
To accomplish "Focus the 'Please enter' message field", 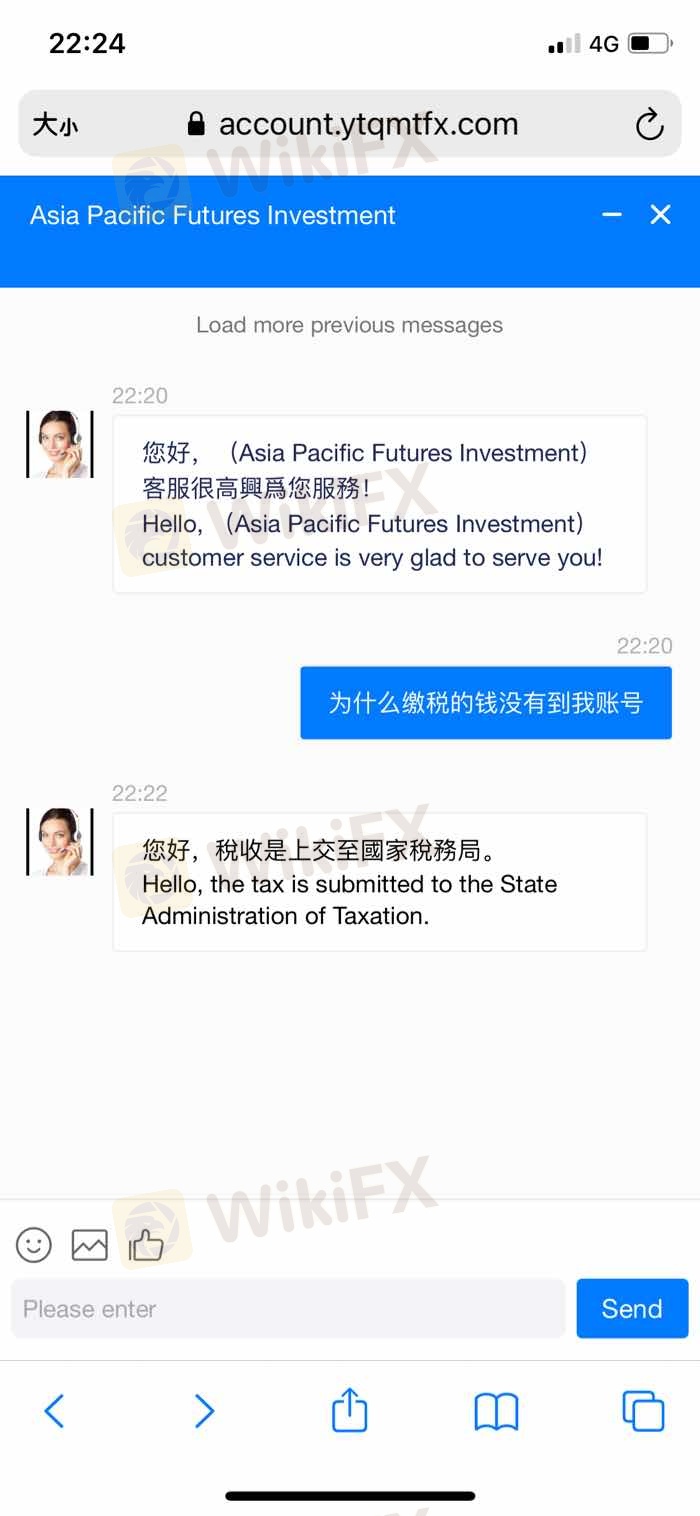I will (x=288, y=1309).
